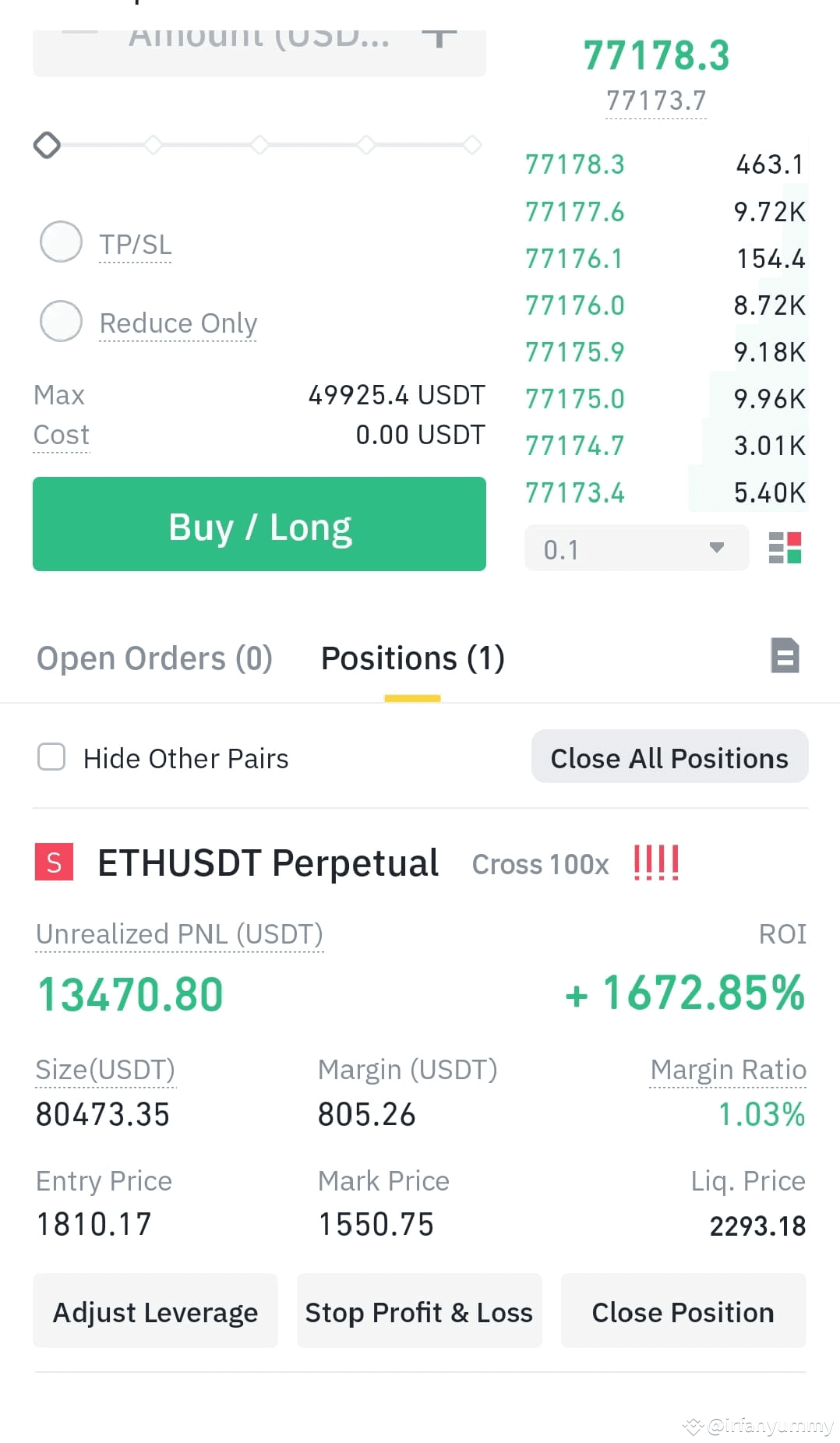Open the 0.1 depth precision dropdown
840x1443 pixels.
637,548
